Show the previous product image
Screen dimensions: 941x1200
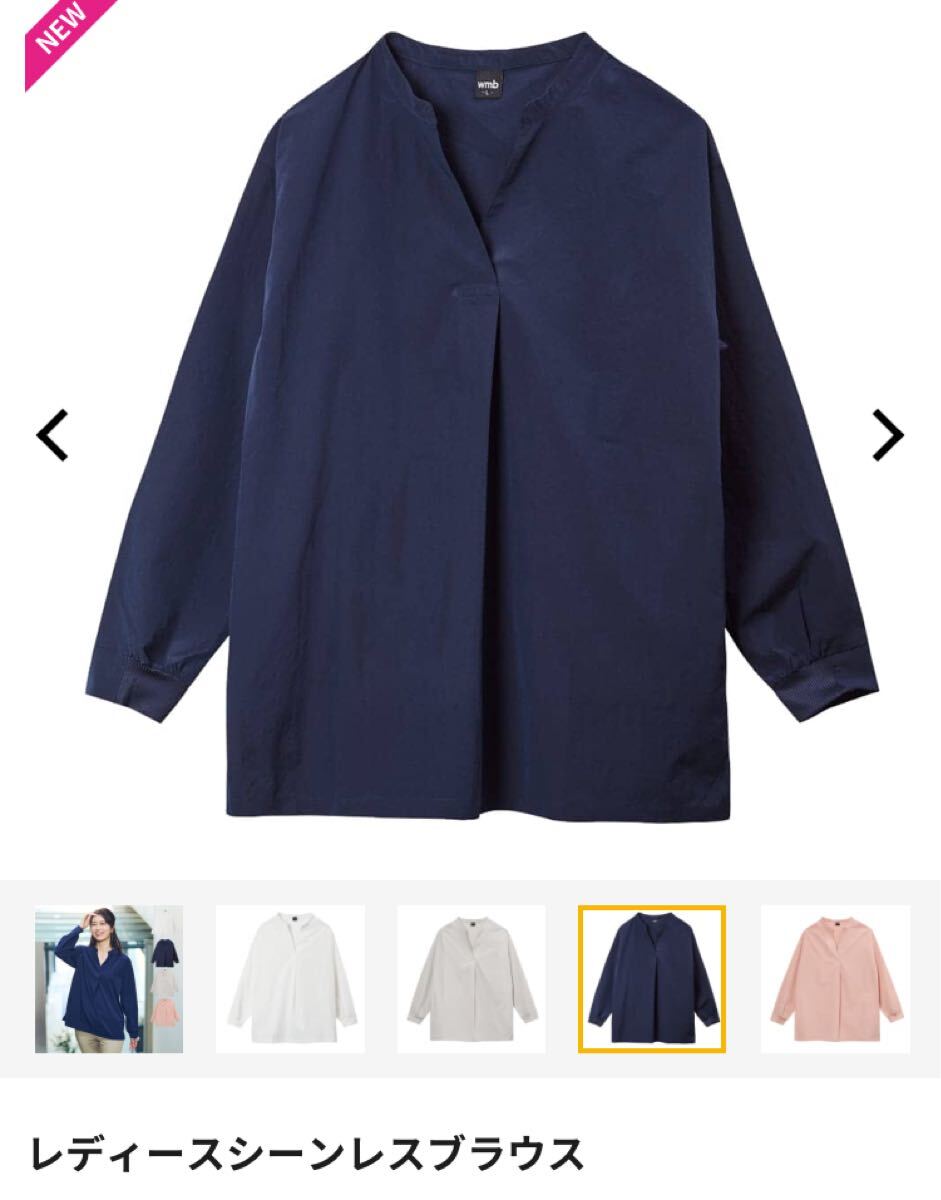tap(52, 435)
